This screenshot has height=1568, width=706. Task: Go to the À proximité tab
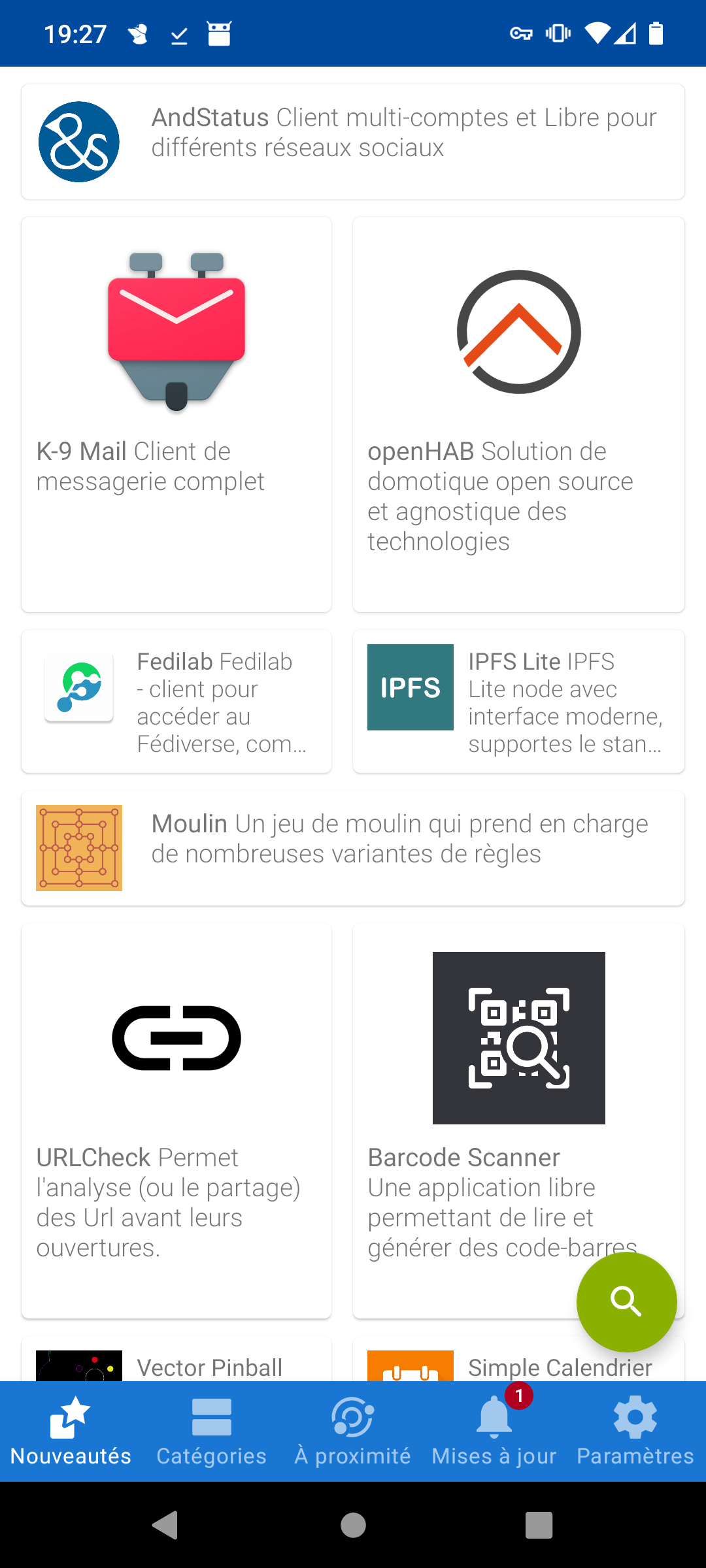click(353, 1431)
